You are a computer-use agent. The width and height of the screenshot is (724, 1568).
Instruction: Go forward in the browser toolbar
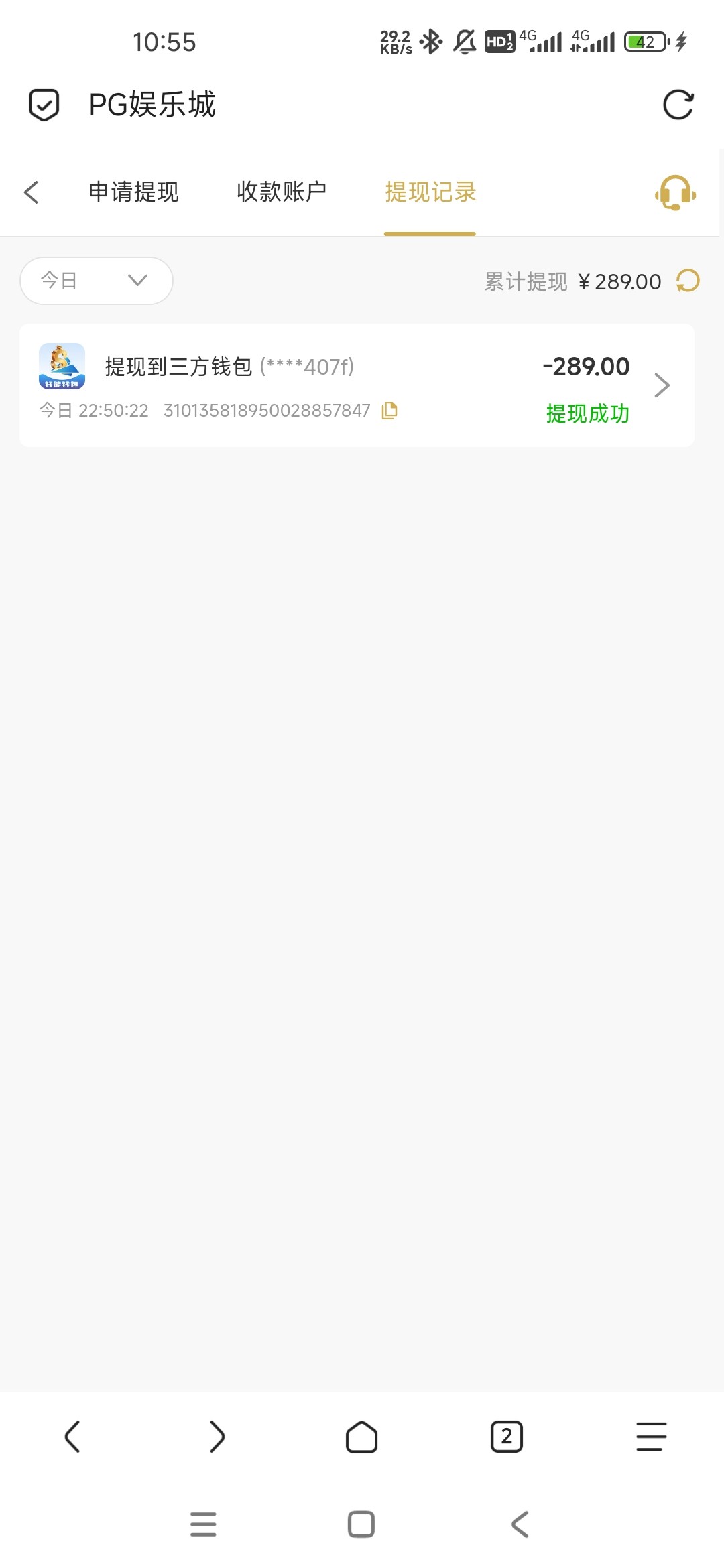[217, 1437]
